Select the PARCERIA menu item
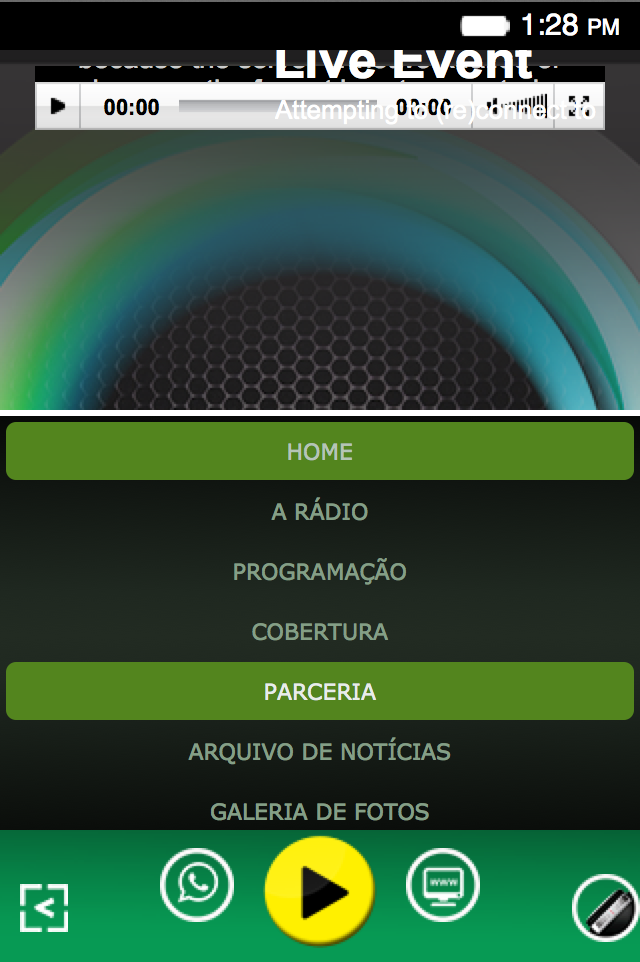The height and width of the screenshot is (962, 640). (320, 692)
